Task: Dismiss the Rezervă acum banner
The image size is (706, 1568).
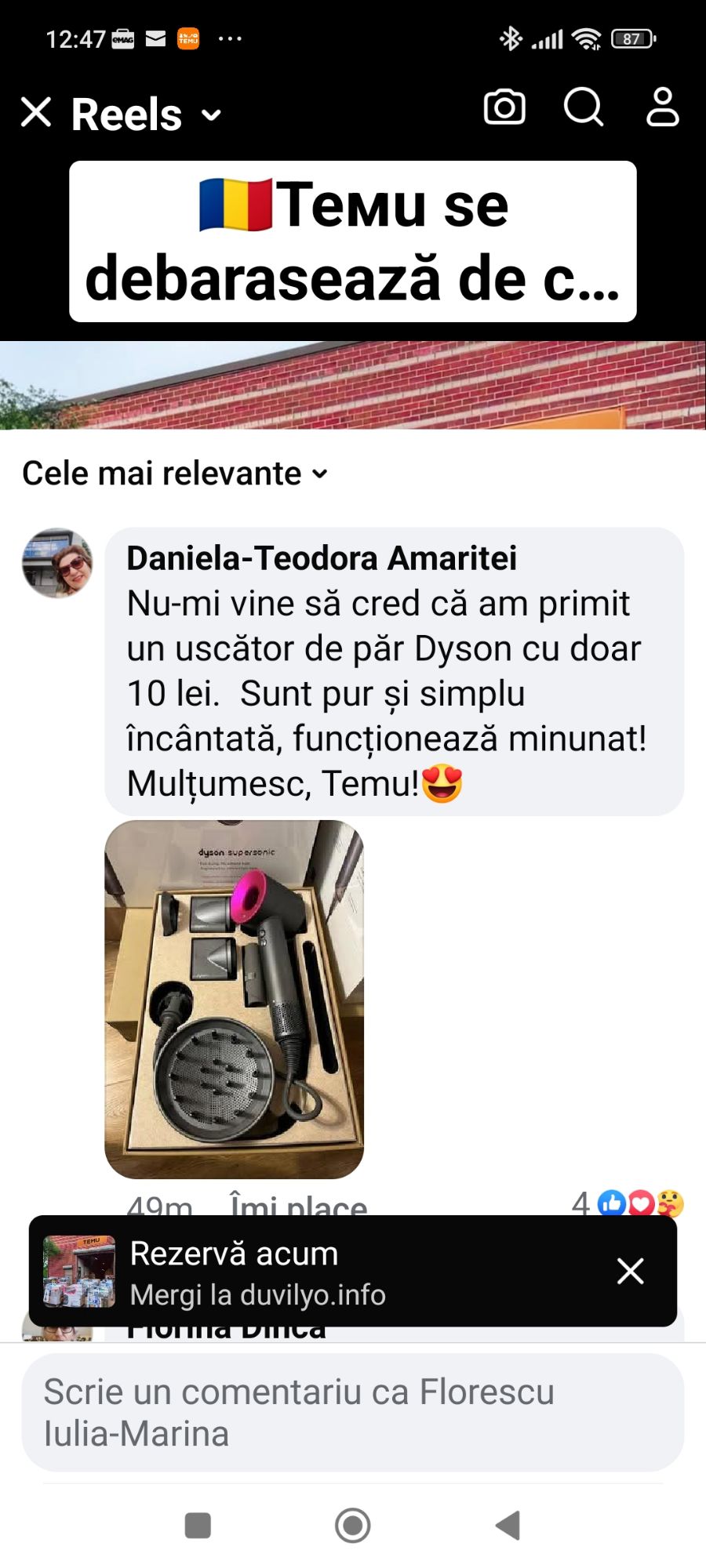Action: [630, 1271]
